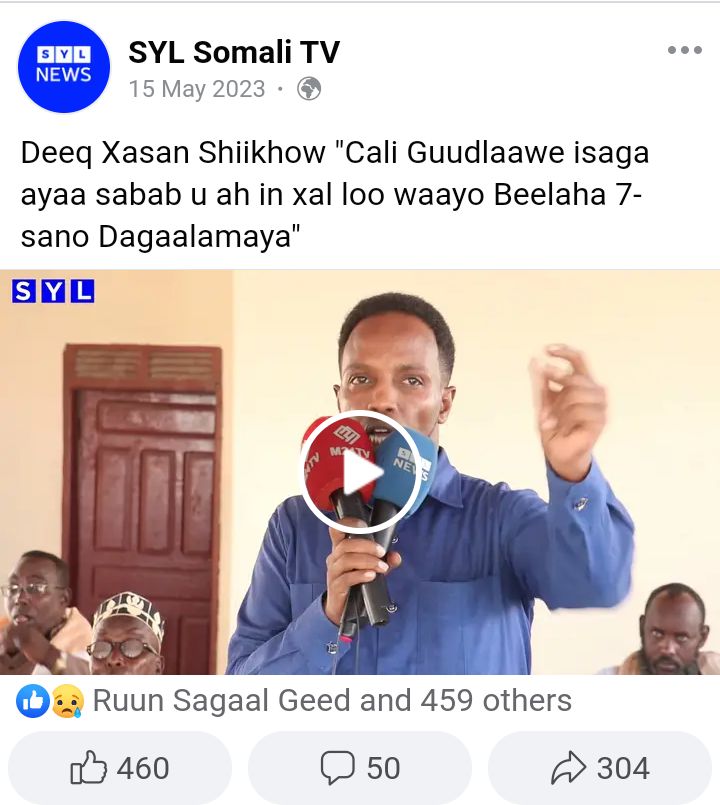Like this post with the thumbs-up button
Viewport: 720px width, 805px height.
[x=120, y=768]
